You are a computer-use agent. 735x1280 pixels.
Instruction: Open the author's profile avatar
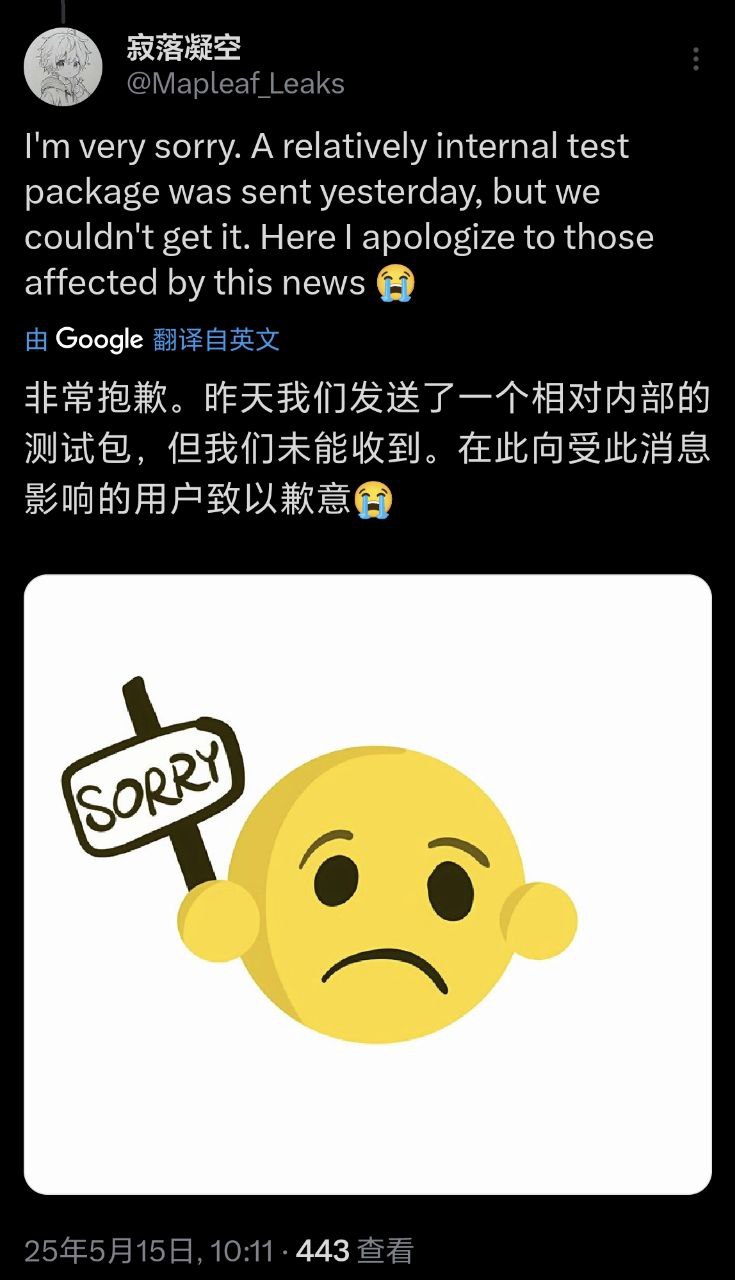pos(63,66)
